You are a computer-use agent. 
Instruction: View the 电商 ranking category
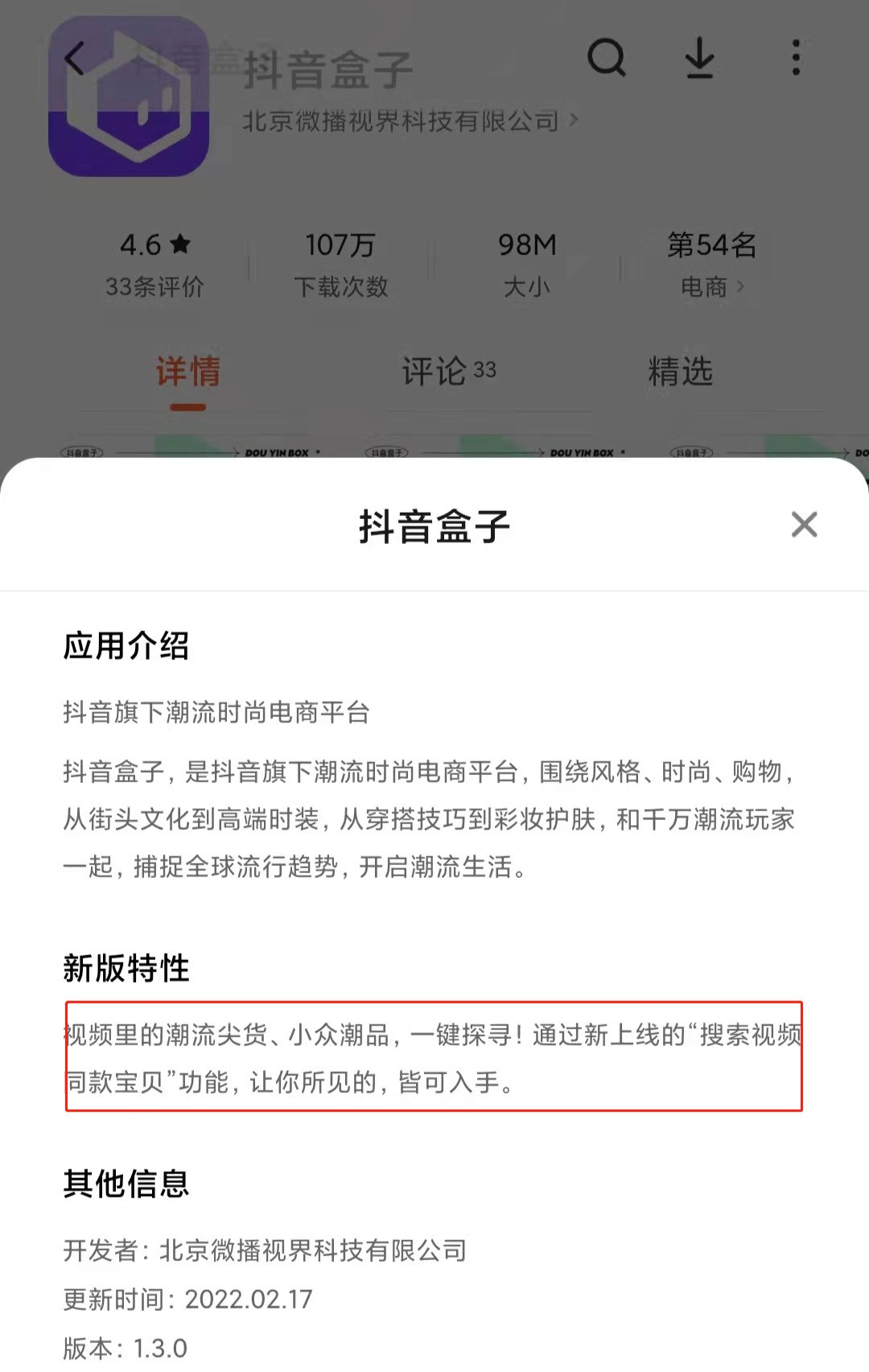[711, 286]
